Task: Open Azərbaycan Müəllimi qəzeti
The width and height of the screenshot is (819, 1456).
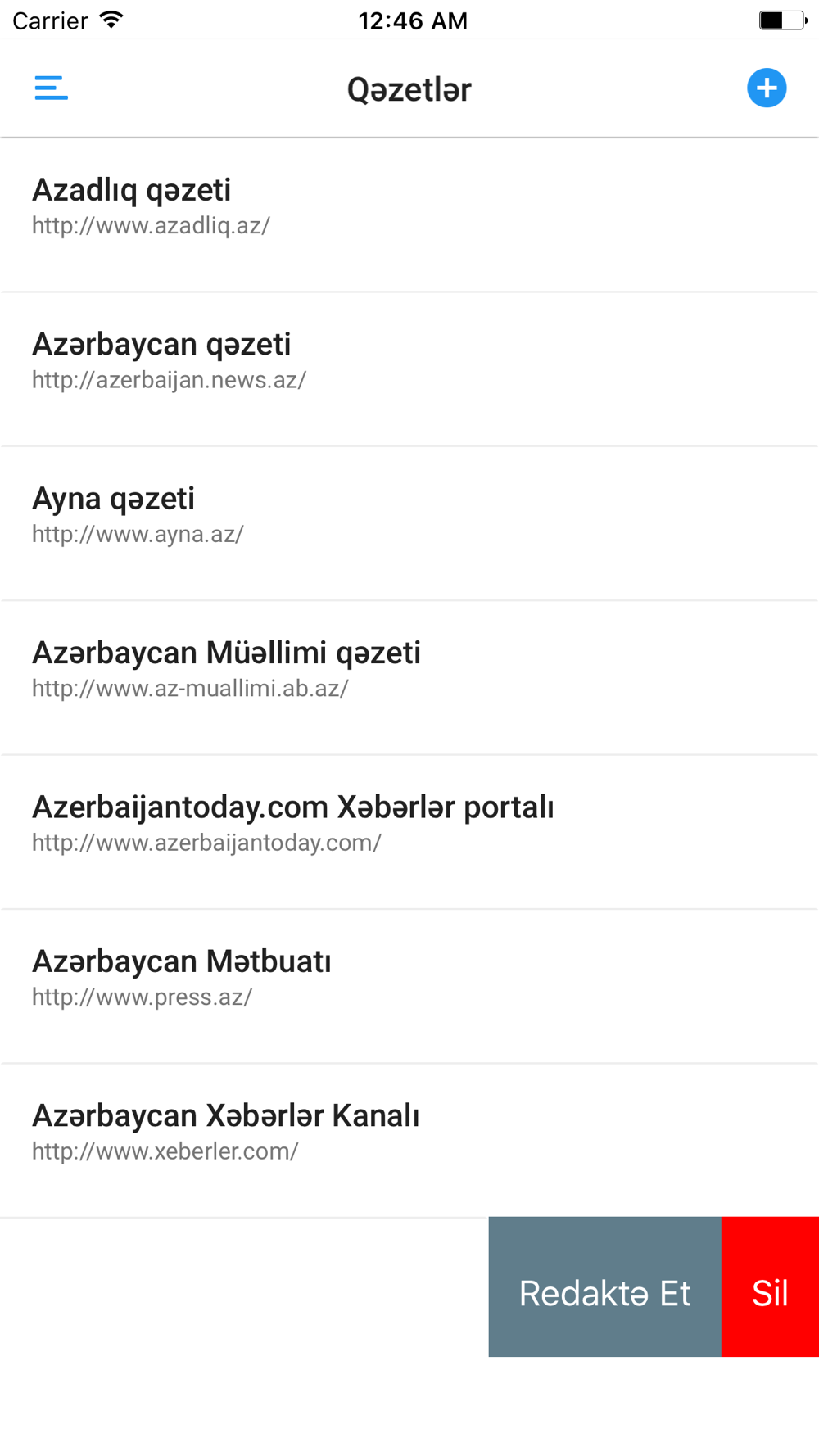Action: [409, 678]
